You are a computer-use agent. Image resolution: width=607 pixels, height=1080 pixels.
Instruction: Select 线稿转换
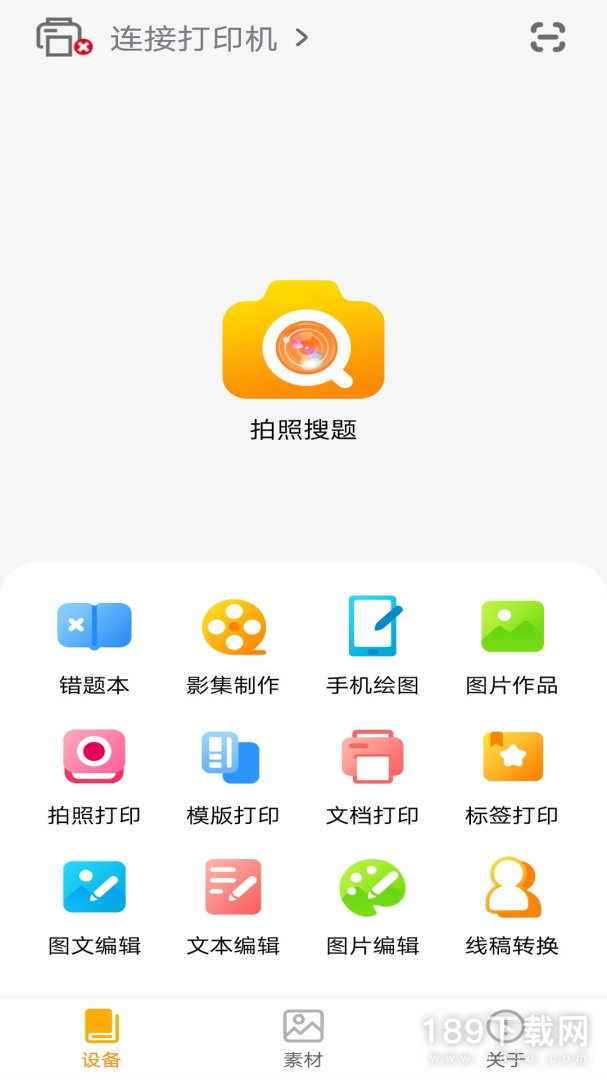(x=512, y=905)
